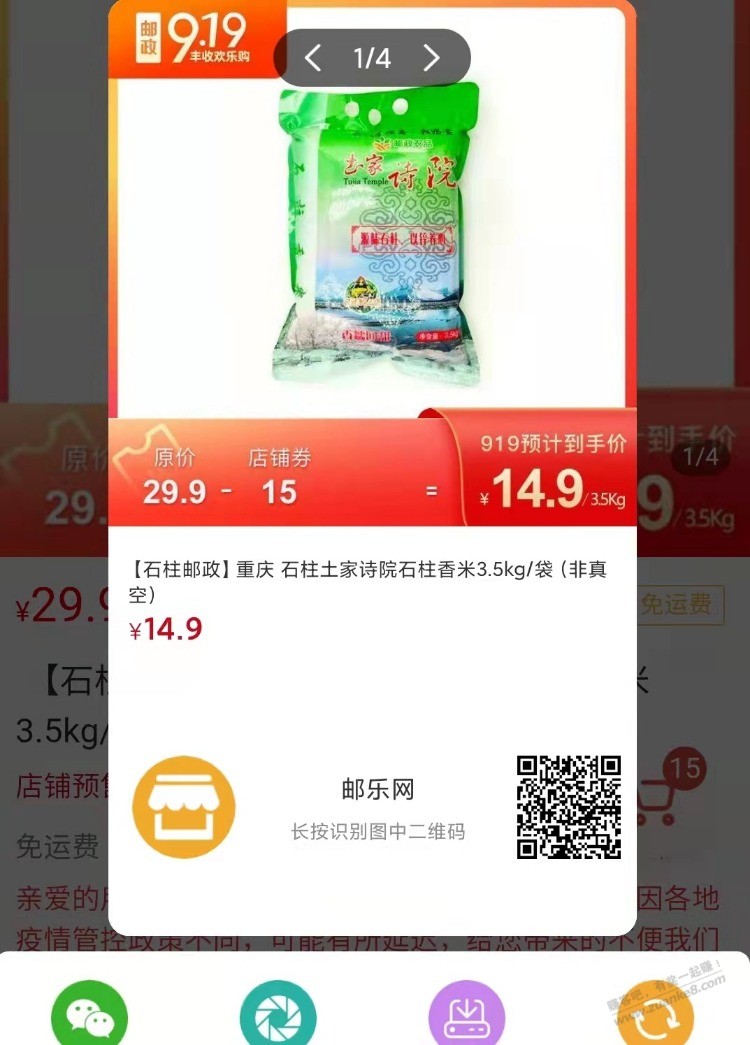Go back using the left carousel arrow
This screenshot has height=1045, width=750.
coord(313,57)
